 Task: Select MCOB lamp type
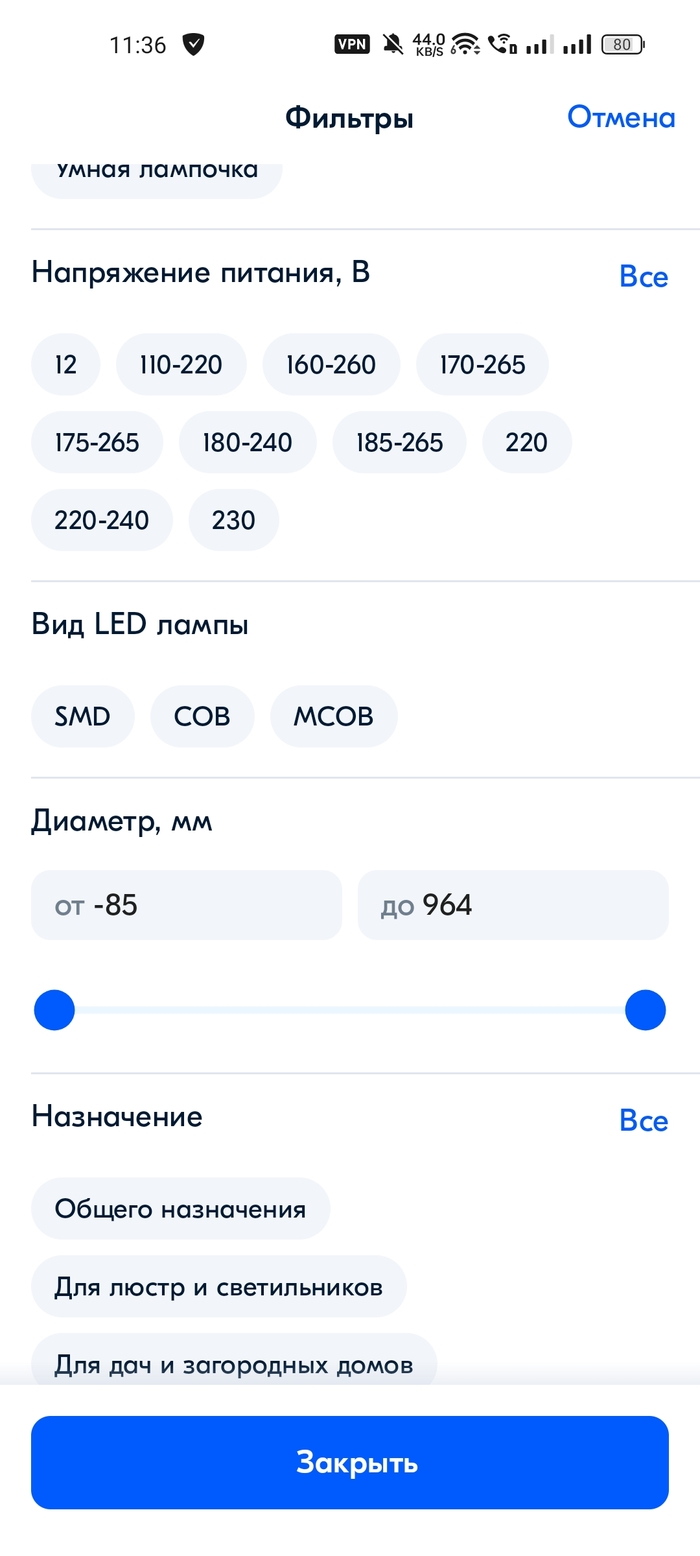click(x=334, y=716)
